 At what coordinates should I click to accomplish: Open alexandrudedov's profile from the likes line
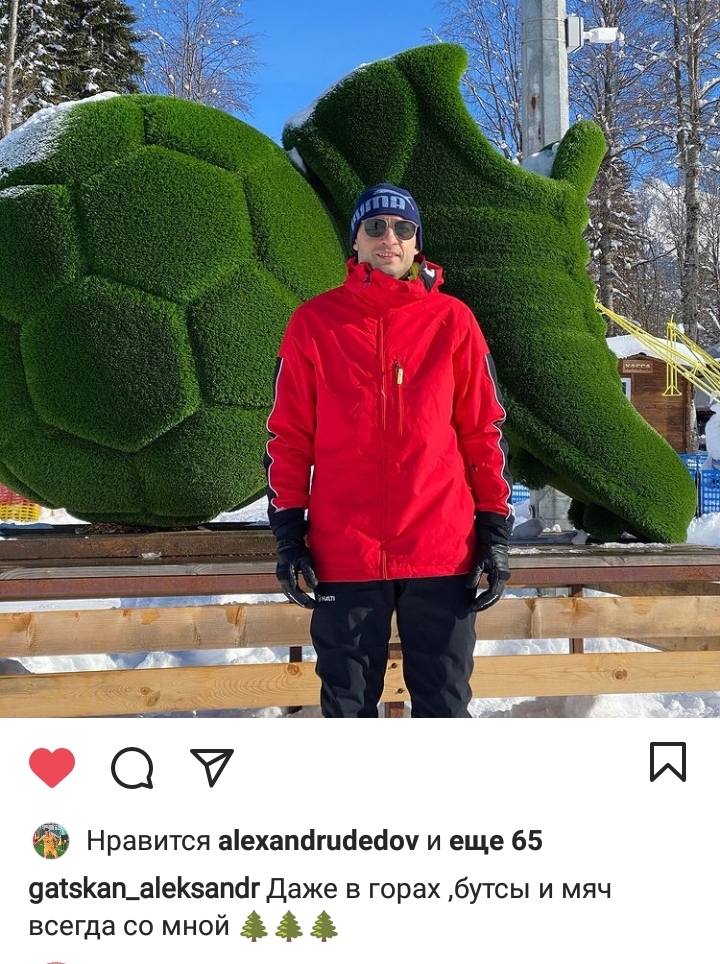point(318,841)
